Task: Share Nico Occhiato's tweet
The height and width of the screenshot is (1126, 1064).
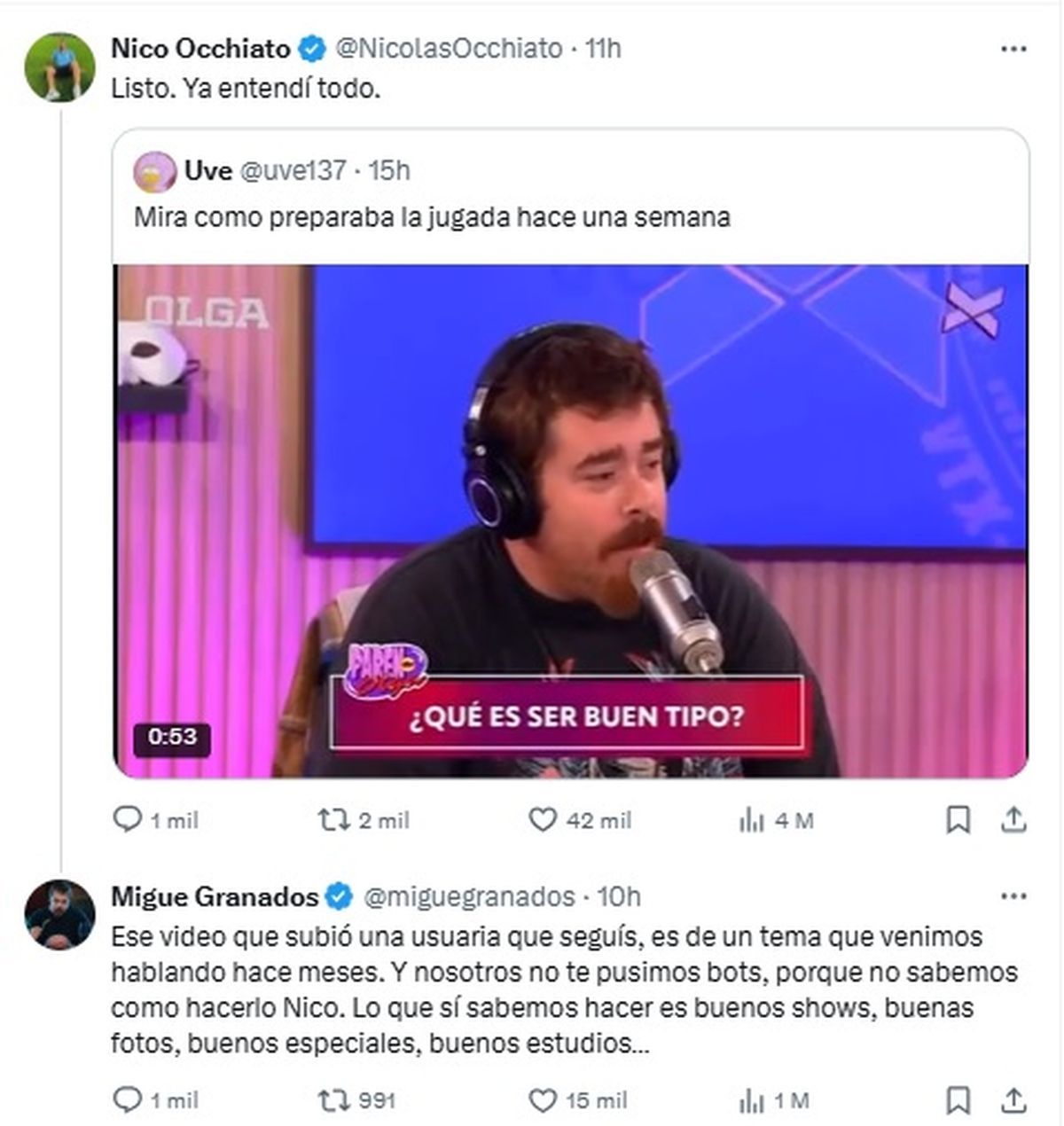Action: coord(1013,820)
